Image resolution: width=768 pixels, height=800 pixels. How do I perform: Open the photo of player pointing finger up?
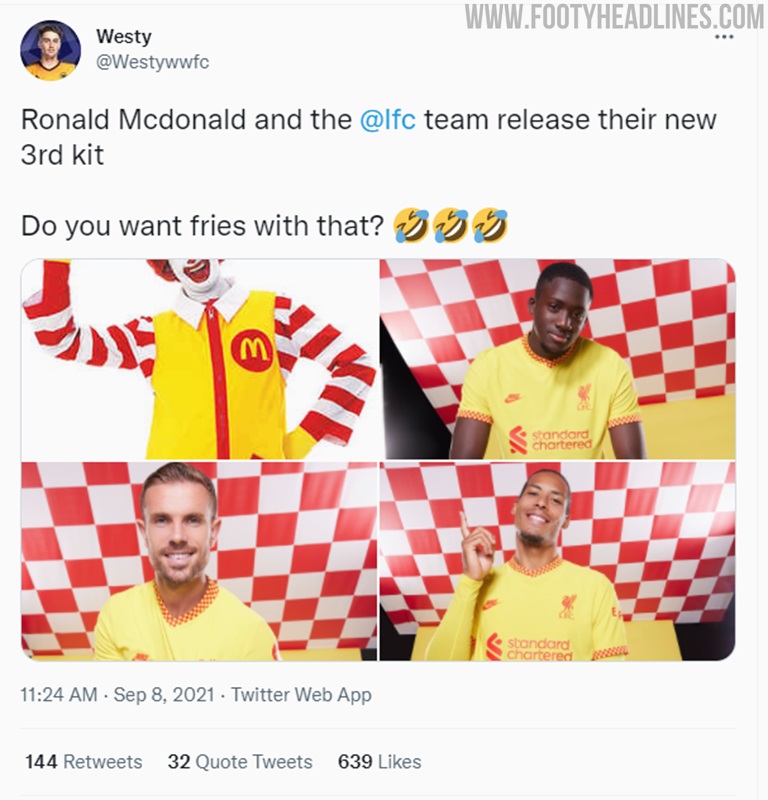[x=557, y=561]
